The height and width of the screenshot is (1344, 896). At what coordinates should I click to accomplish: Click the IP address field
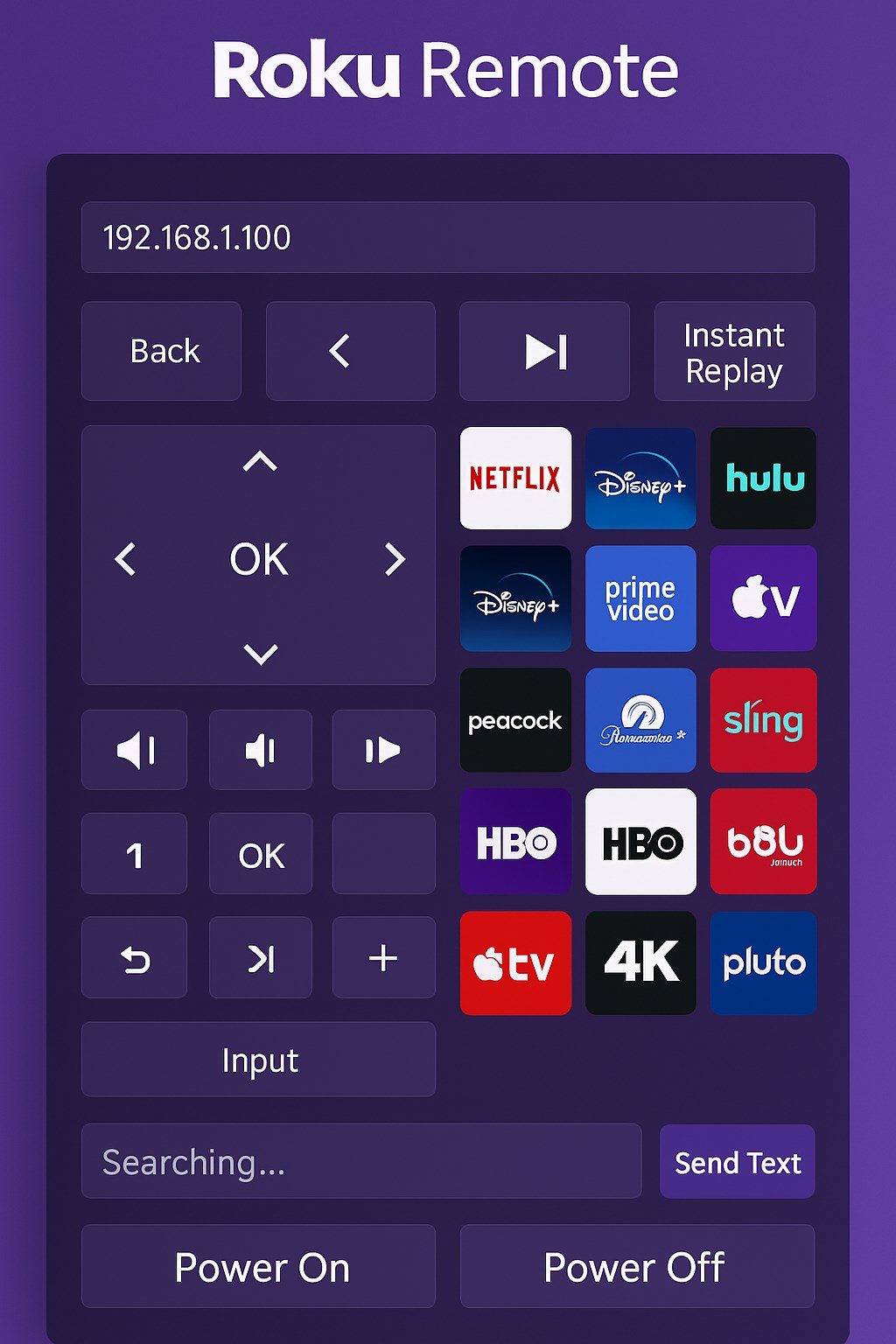click(x=447, y=237)
